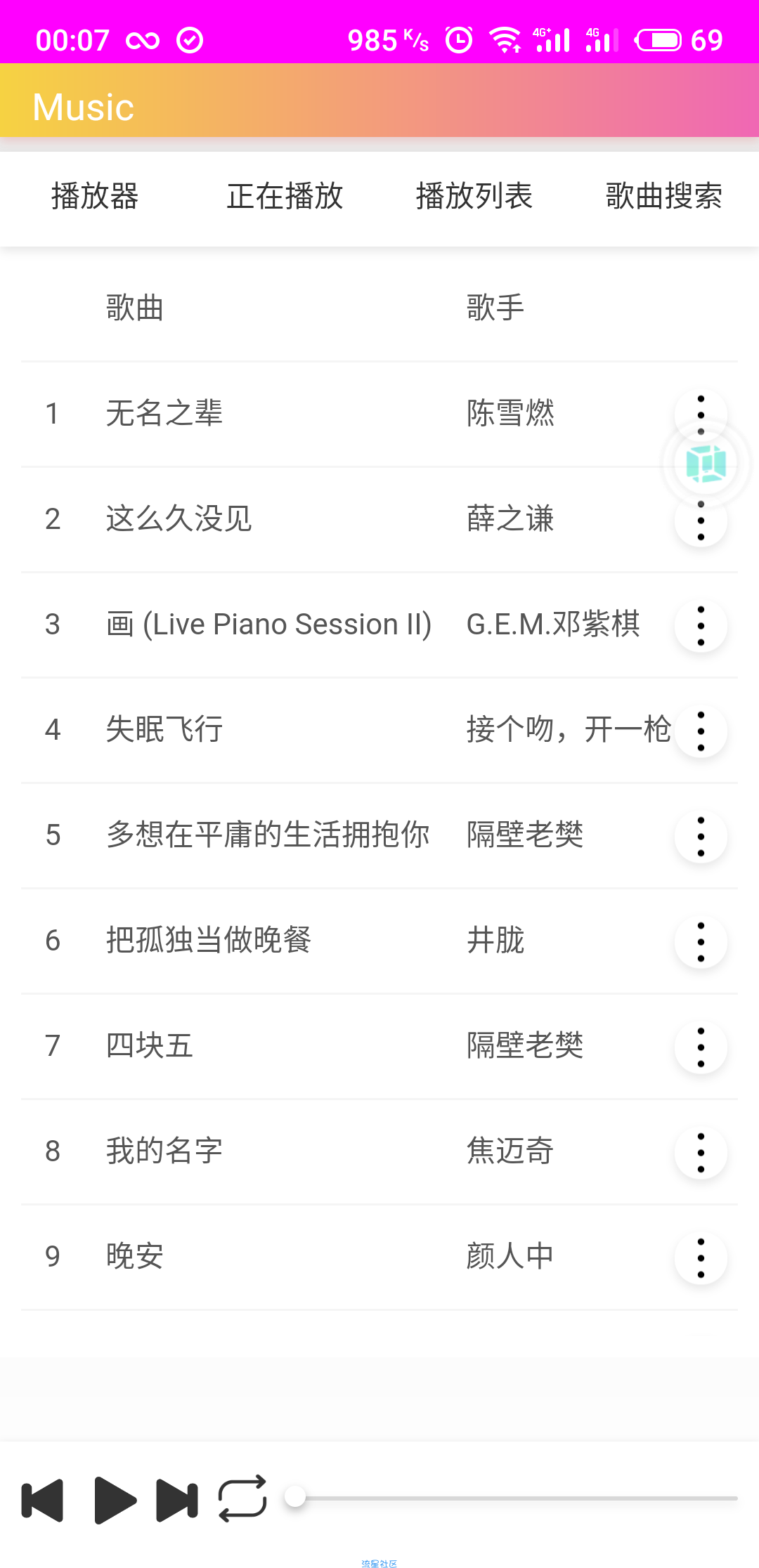Switch to the 正在播放 tab
This screenshot has width=759, height=1568.
point(285,196)
